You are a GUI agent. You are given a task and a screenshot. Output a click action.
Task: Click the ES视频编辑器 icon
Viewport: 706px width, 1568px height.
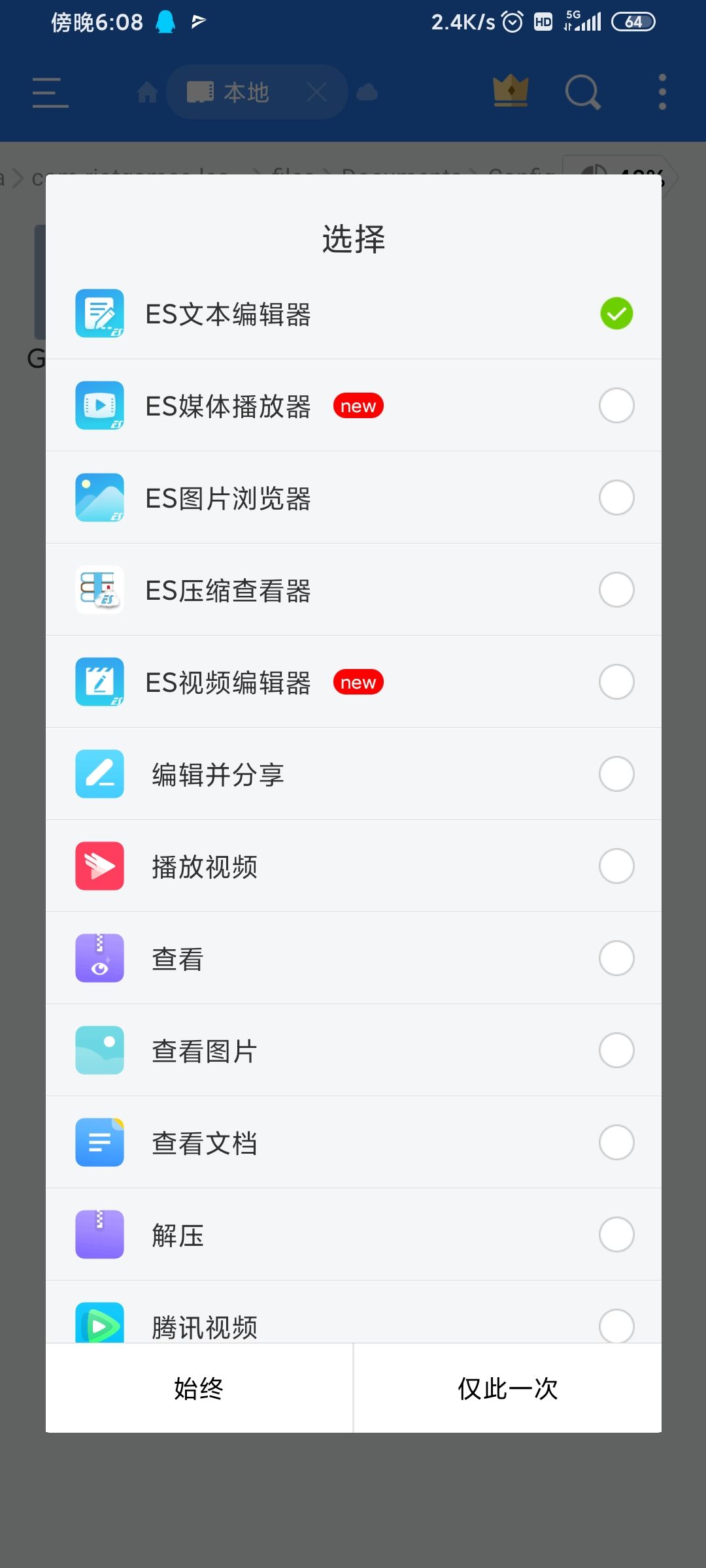pos(99,681)
